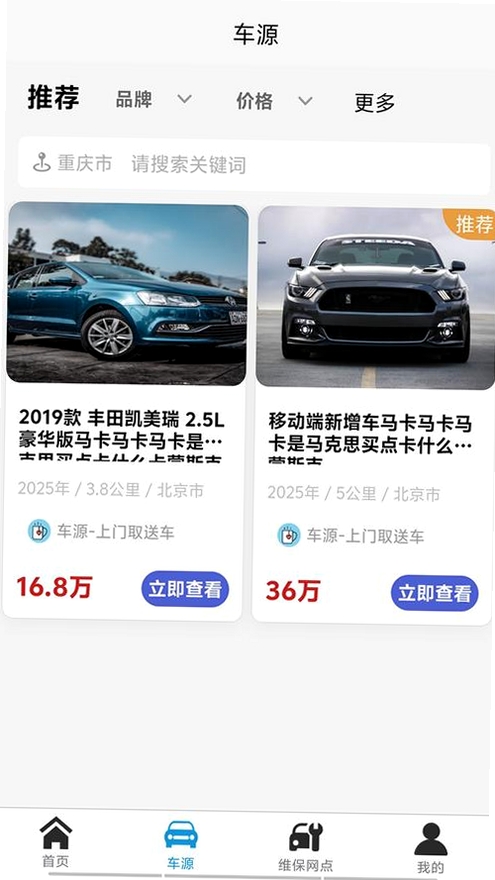Open the 维保网点 tab

(x=306, y=846)
